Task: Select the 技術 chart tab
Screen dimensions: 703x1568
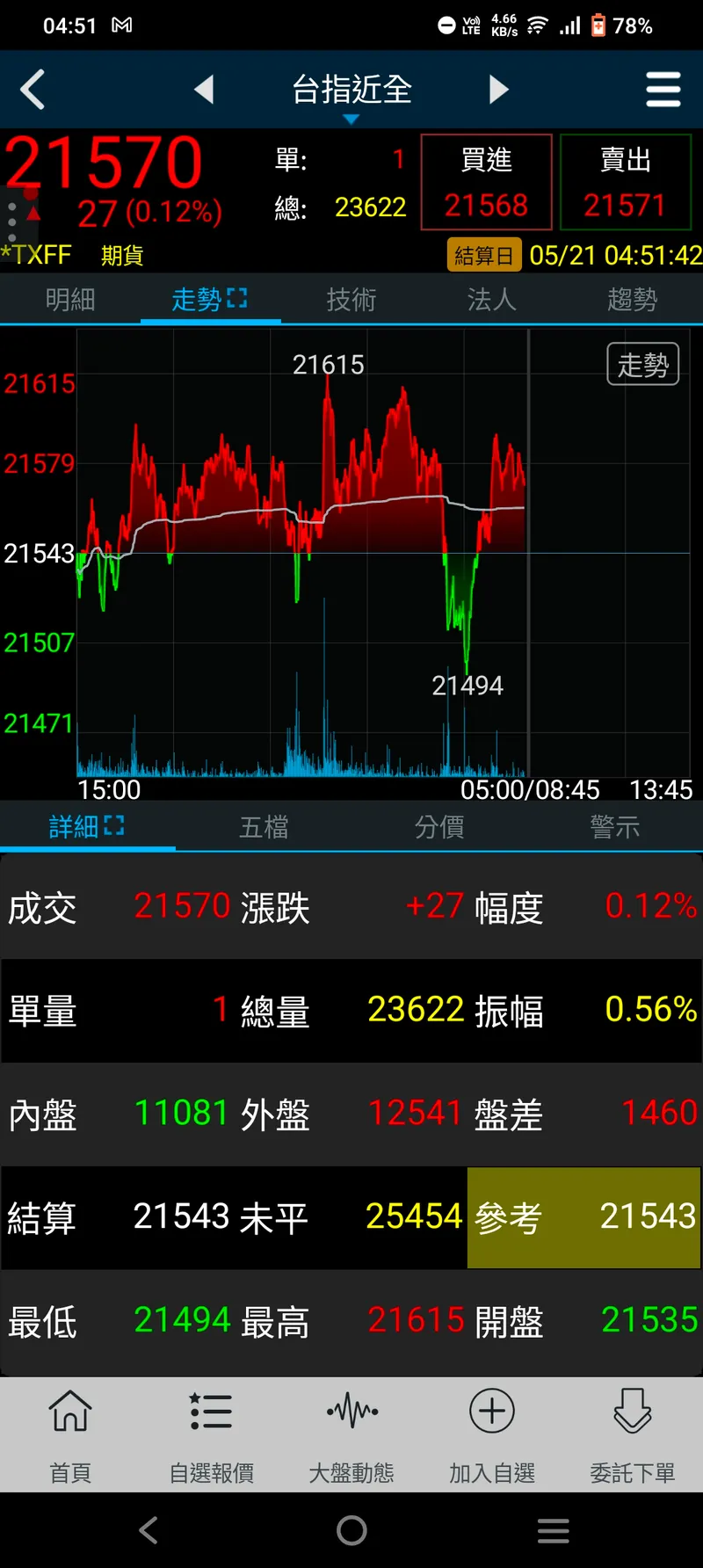Action: (x=351, y=300)
